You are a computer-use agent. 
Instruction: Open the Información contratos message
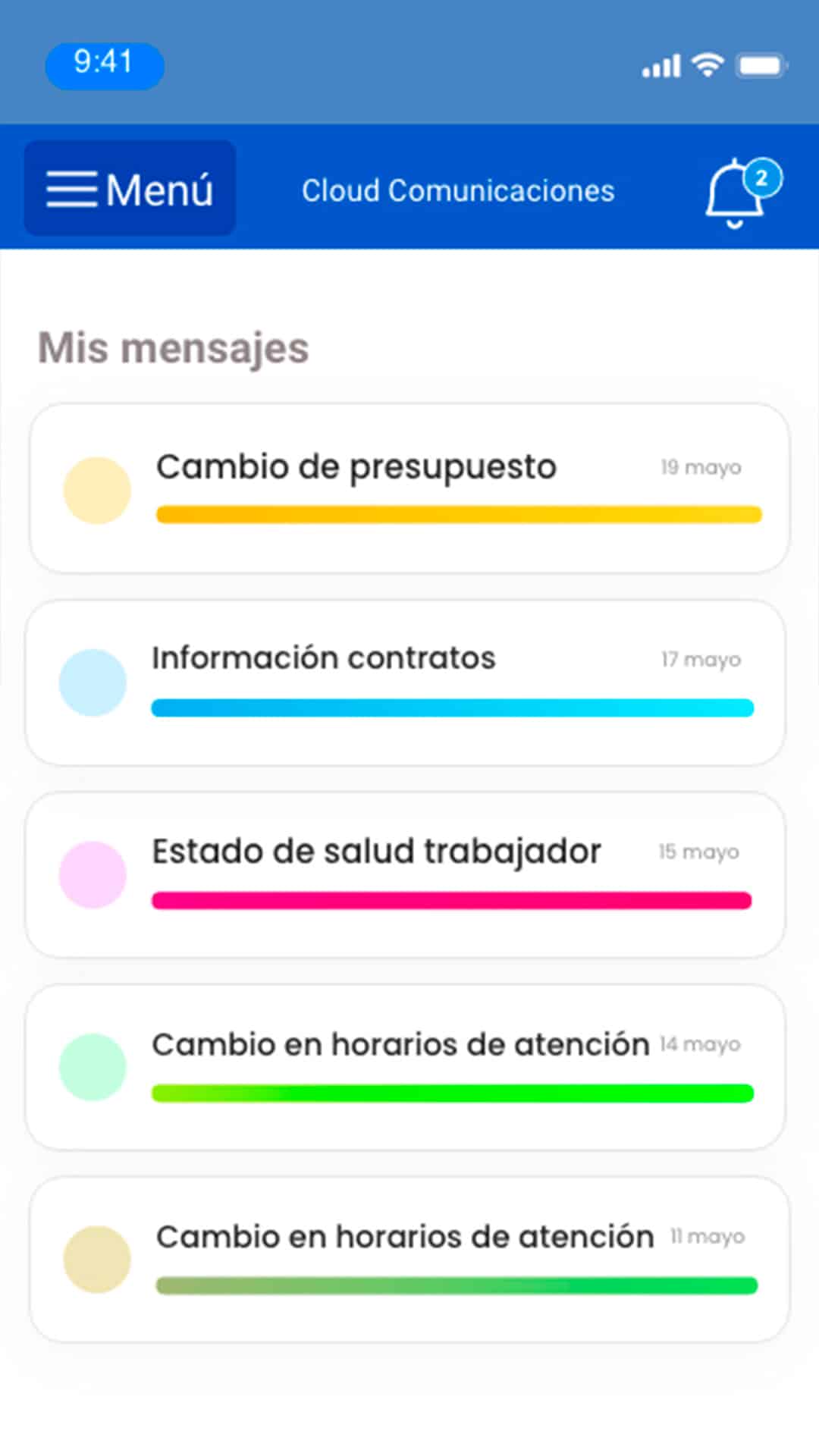tap(406, 682)
